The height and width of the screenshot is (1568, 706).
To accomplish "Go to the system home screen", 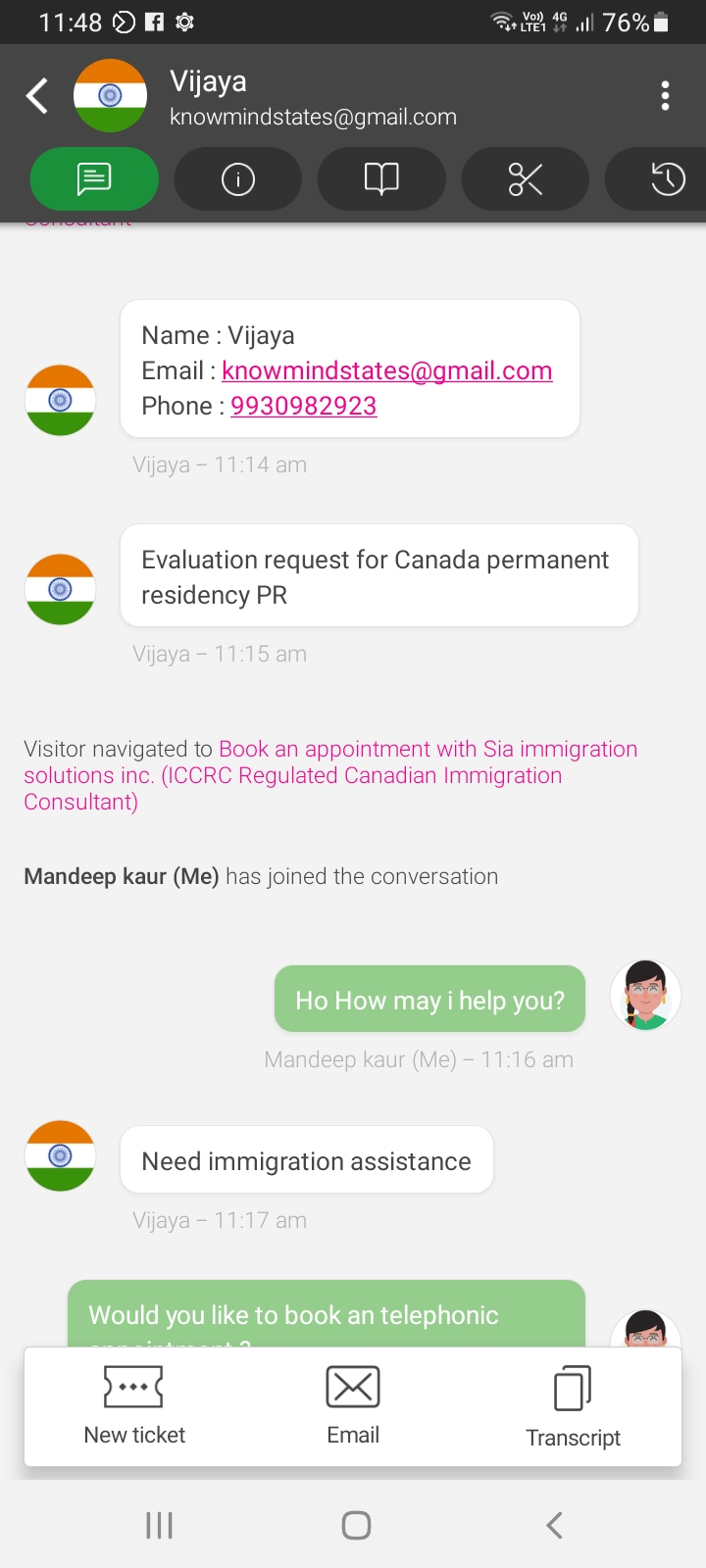I will pos(356,1525).
